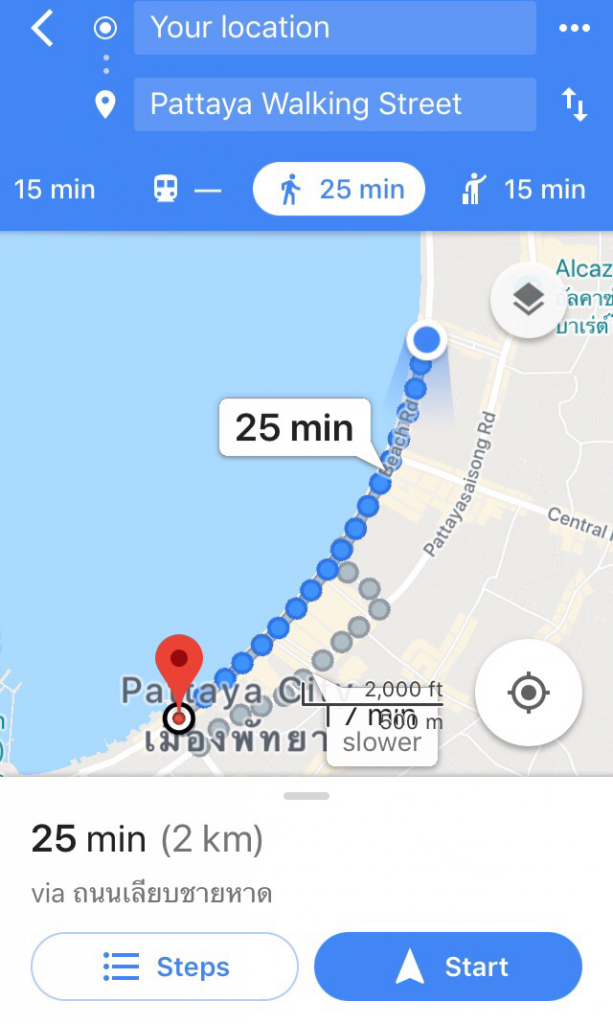Edit the 'Your location' starting point field
The image size is (613, 1024).
[x=334, y=28]
